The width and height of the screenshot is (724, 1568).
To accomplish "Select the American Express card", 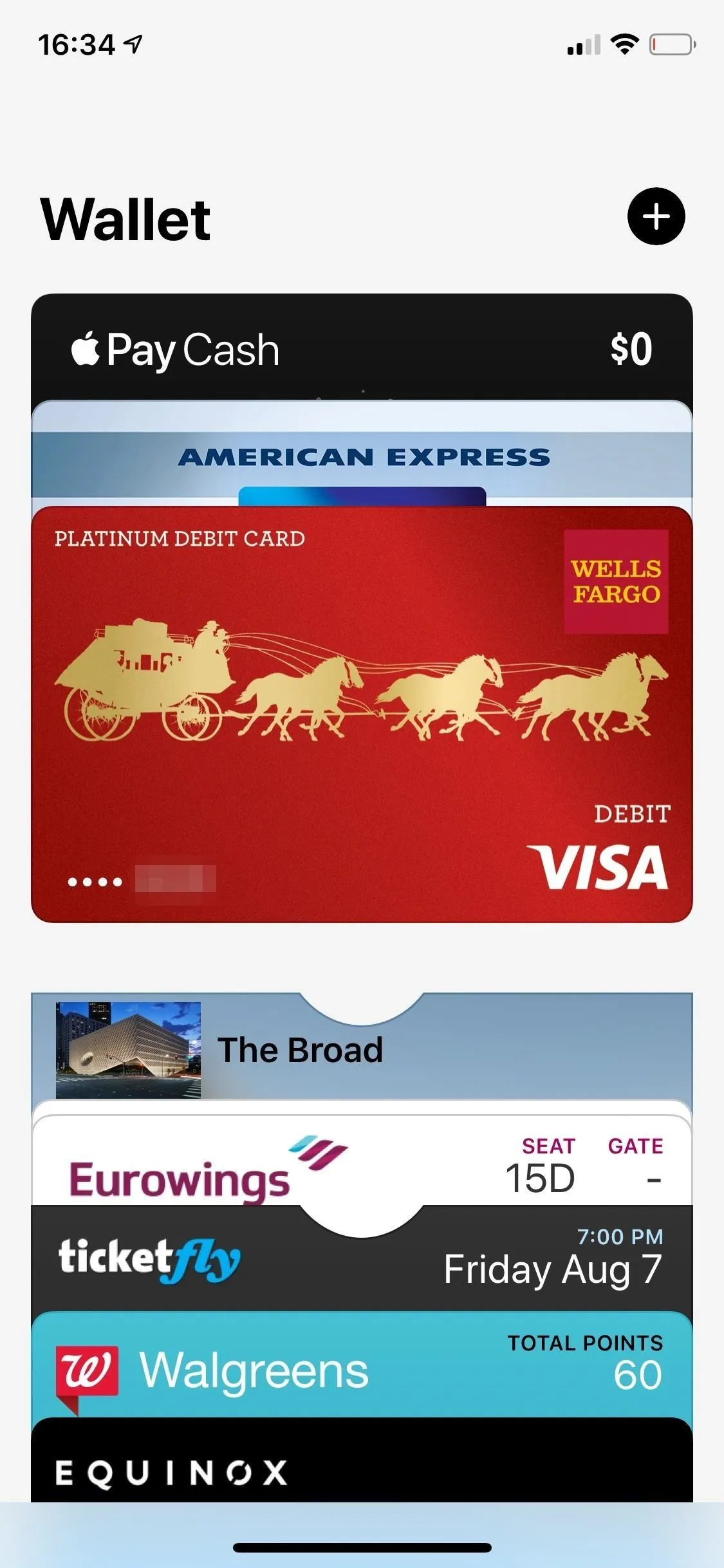I will point(362,454).
